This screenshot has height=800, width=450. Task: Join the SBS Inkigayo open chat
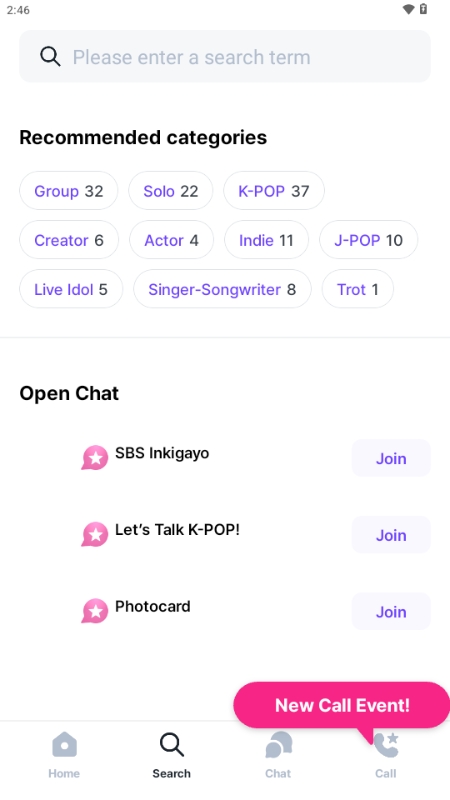click(391, 458)
